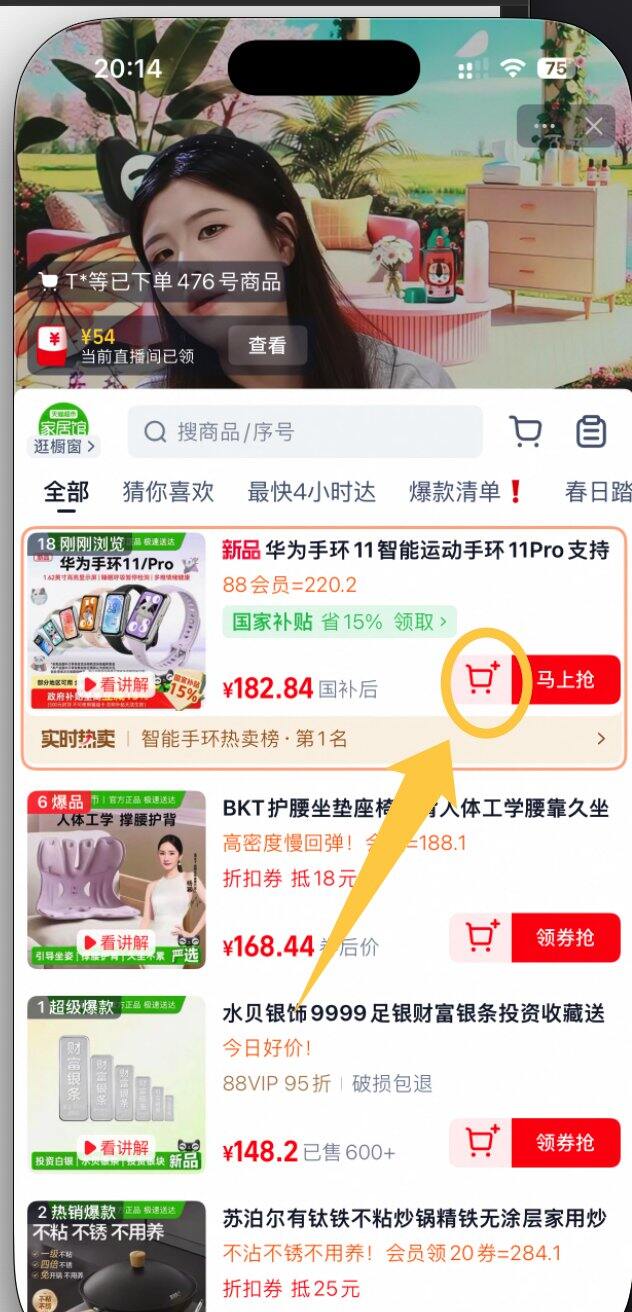Open the orders clipboard icon
This screenshot has width=632, height=1312.
[591, 432]
